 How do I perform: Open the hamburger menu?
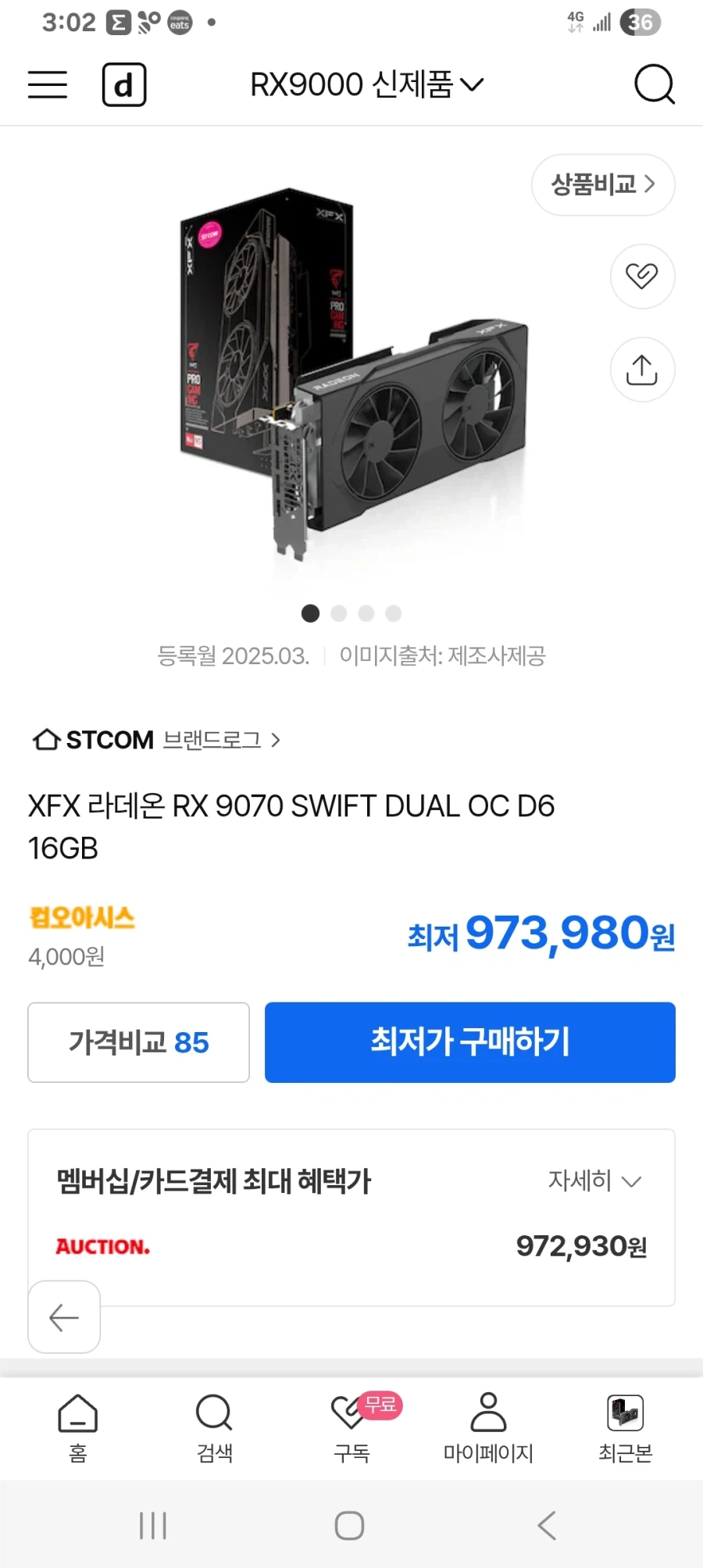(47, 84)
